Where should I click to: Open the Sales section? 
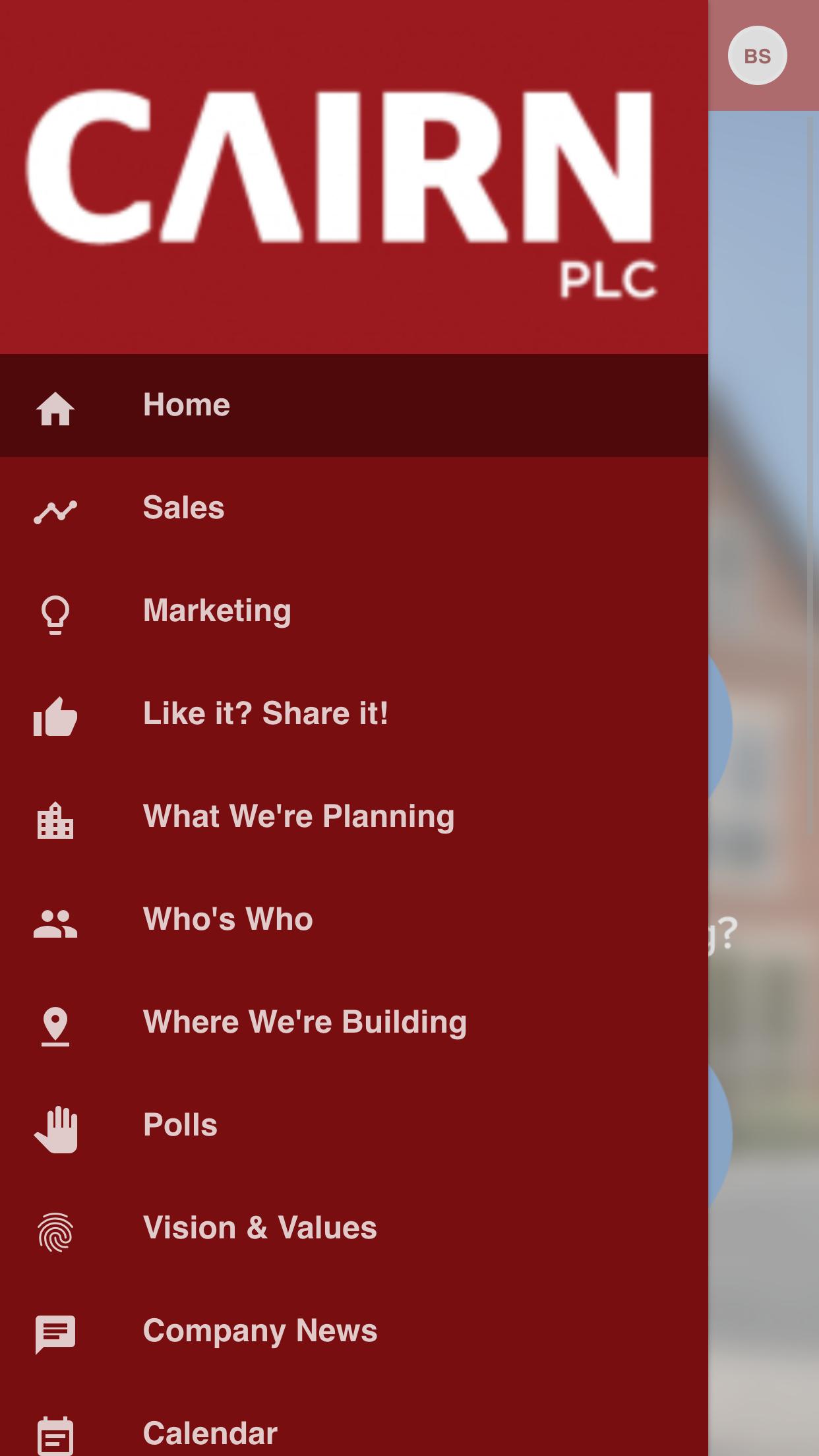[x=184, y=508]
